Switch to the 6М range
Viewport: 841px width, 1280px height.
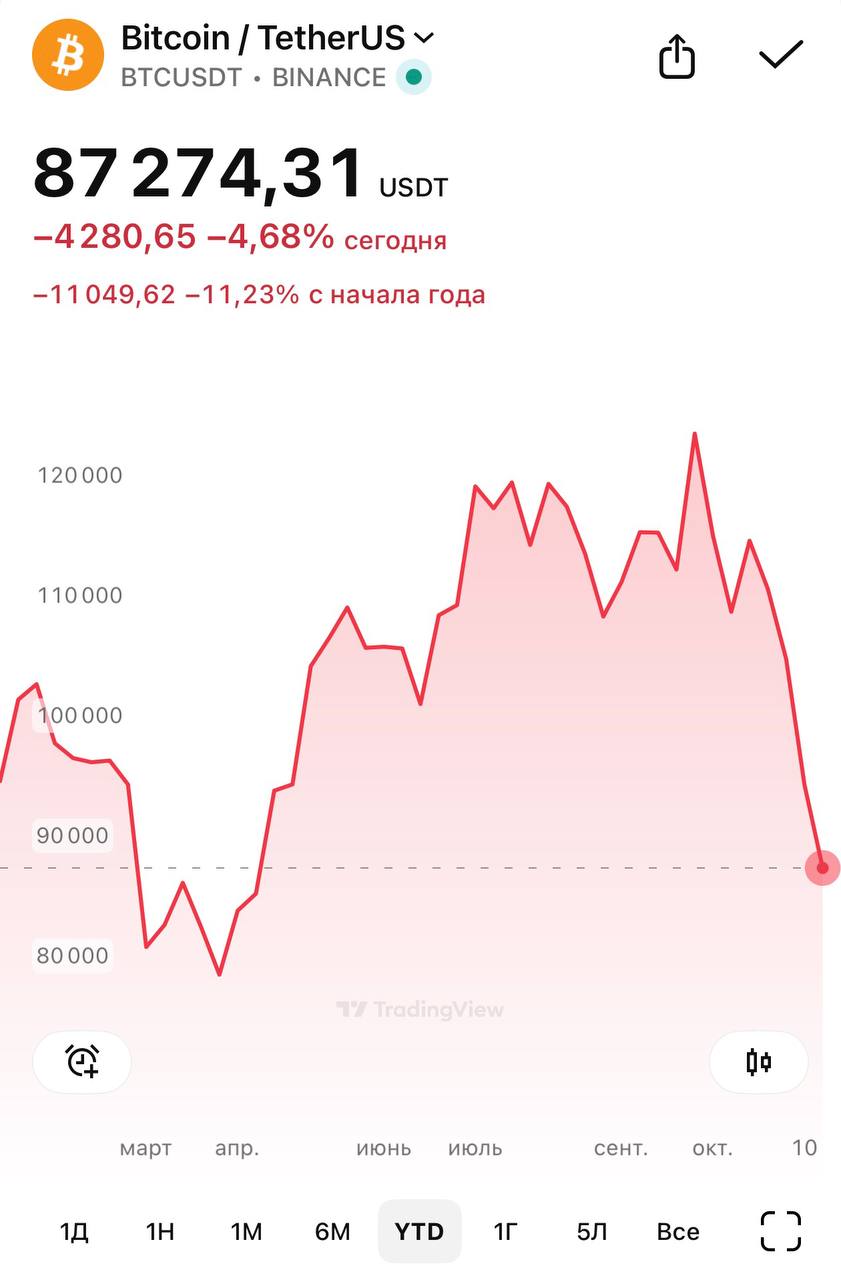(332, 1231)
